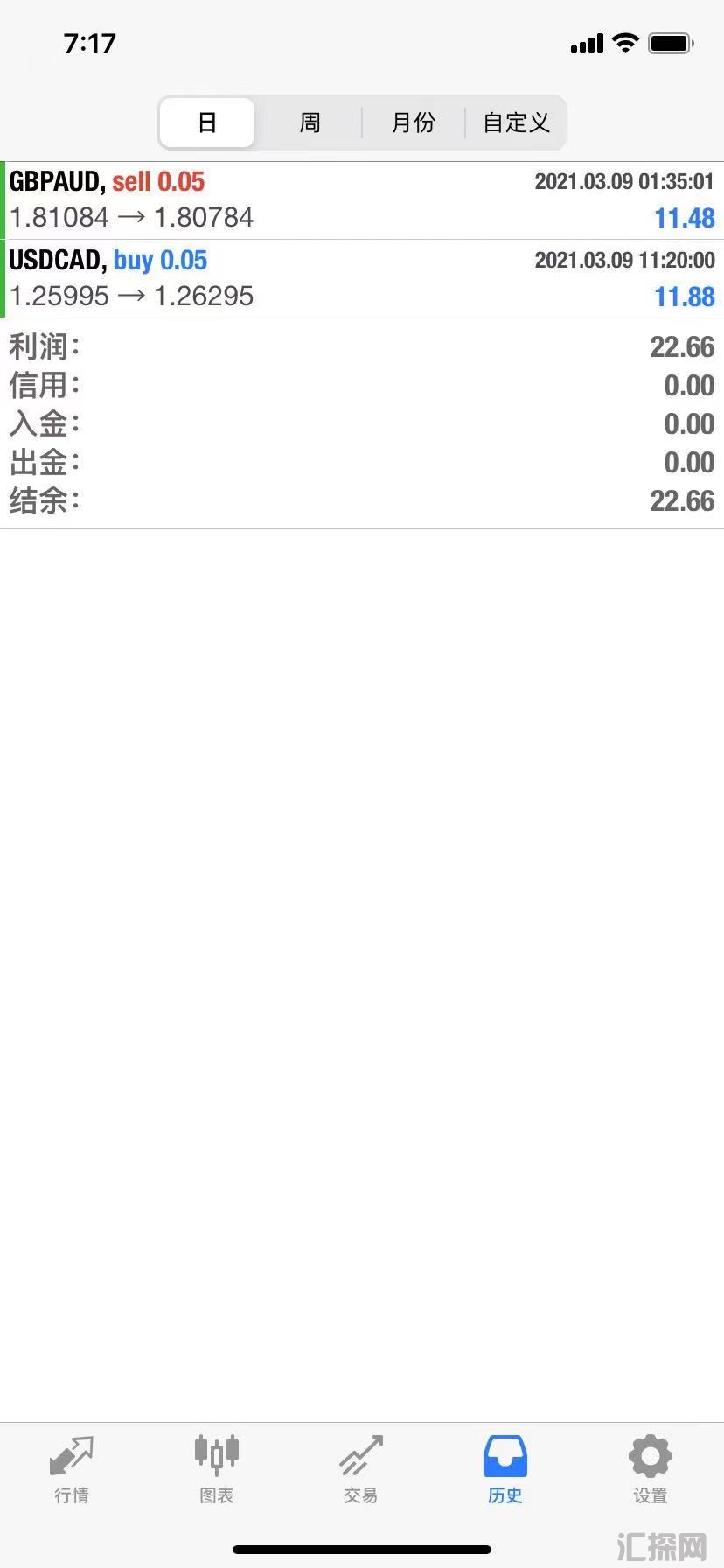Switch to the 月份 (month) period
Screen dimensions: 724x1568
(x=413, y=122)
